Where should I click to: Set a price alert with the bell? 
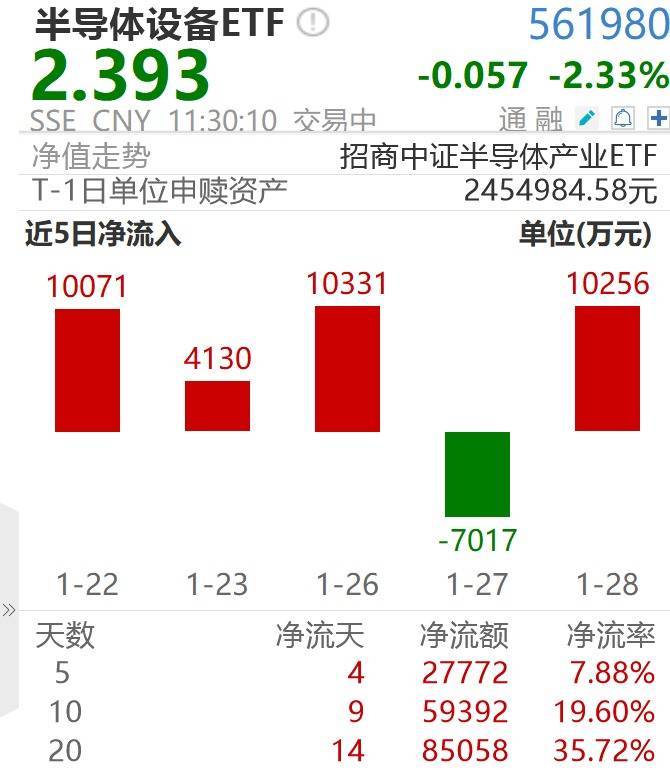point(623,119)
